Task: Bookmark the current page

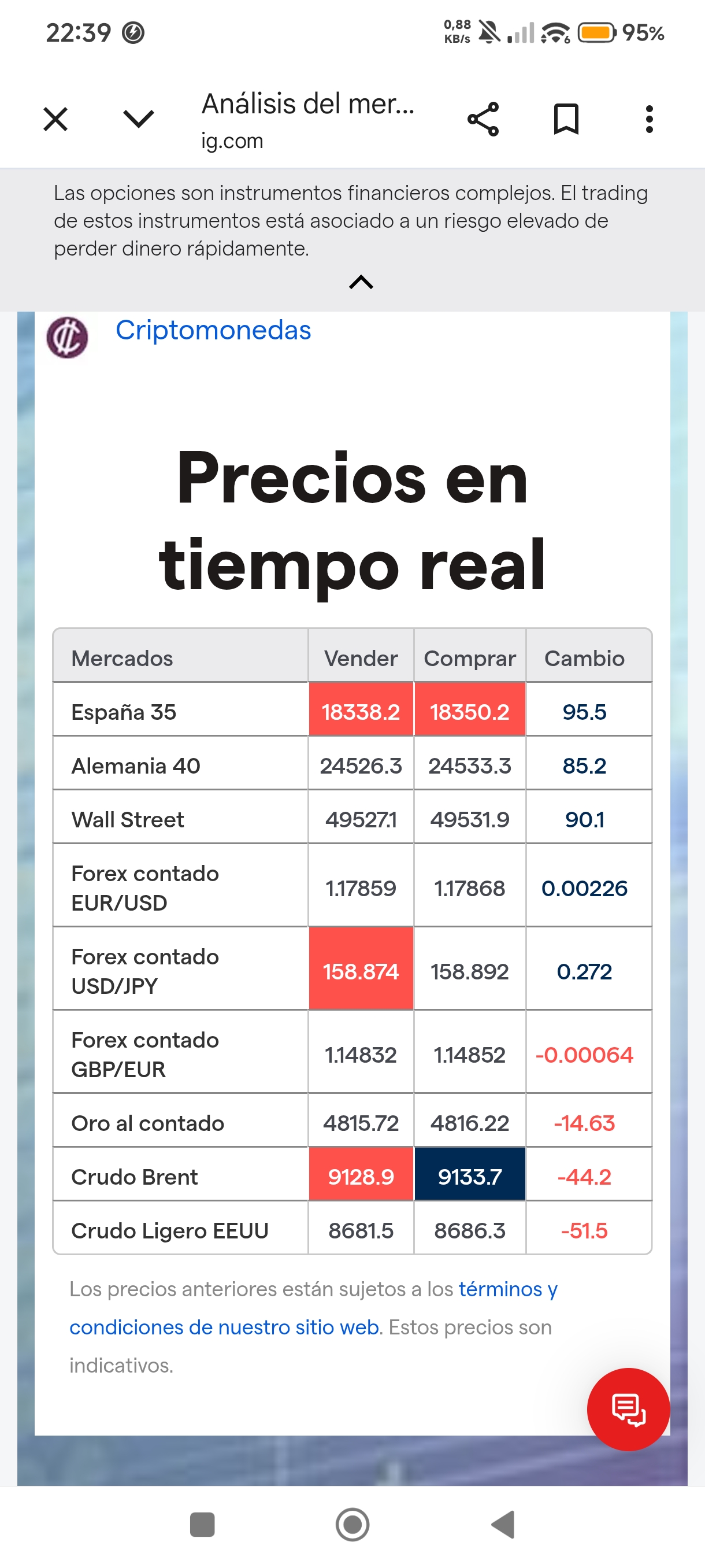Action: tap(566, 119)
